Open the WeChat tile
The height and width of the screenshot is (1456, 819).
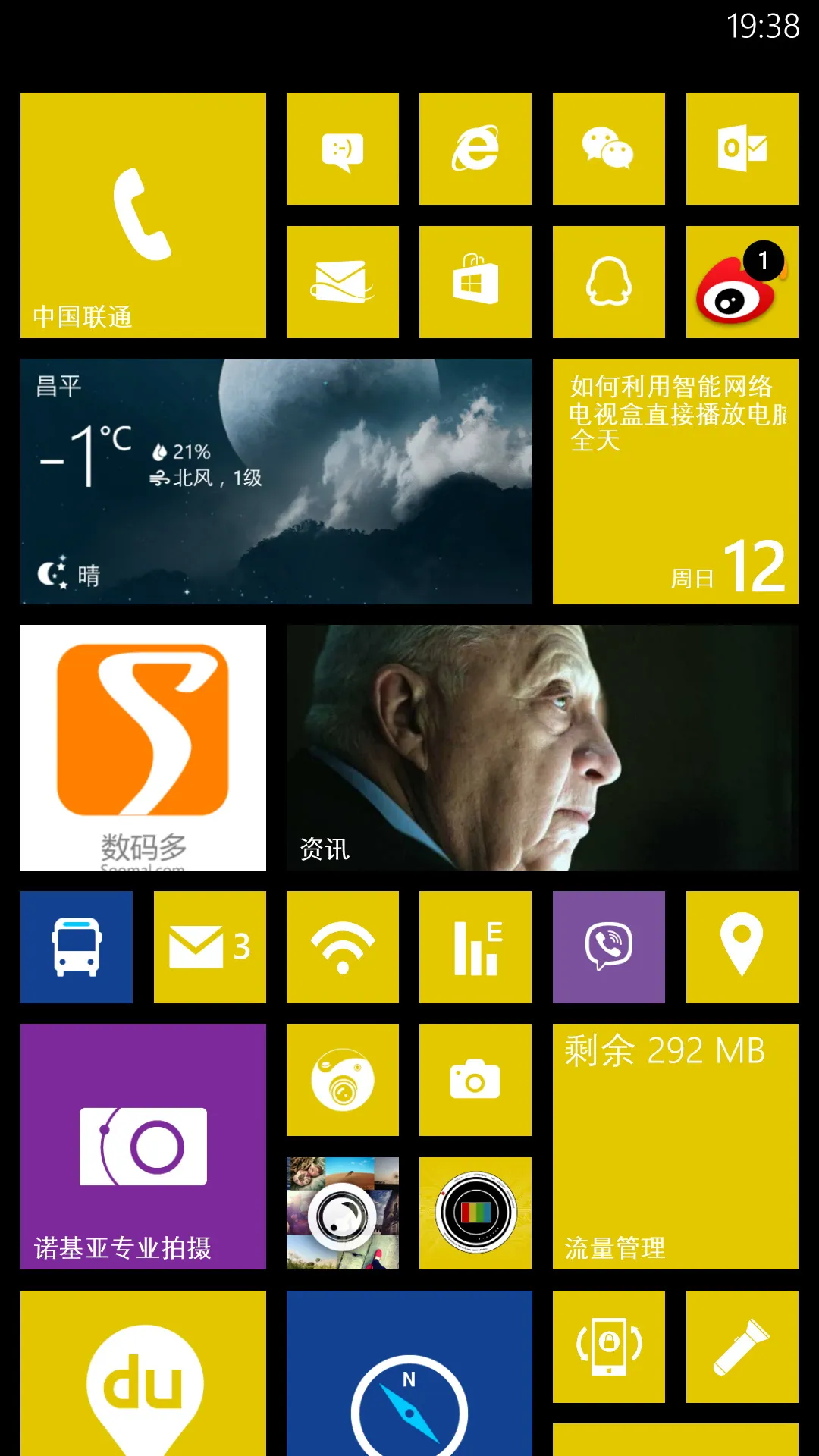[x=608, y=149]
